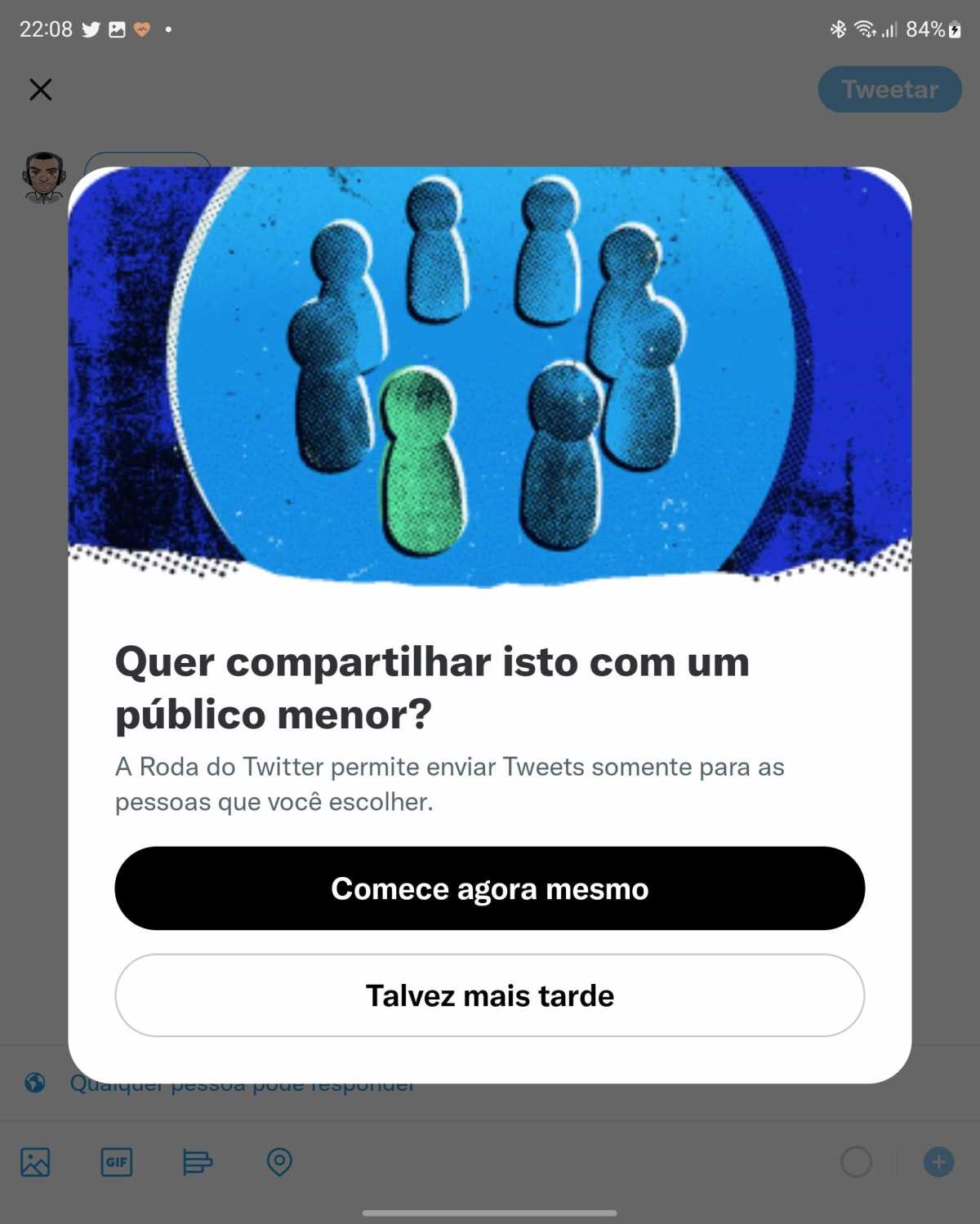Add location tag to tweet
This screenshot has width=980, height=1224.
279,1161
